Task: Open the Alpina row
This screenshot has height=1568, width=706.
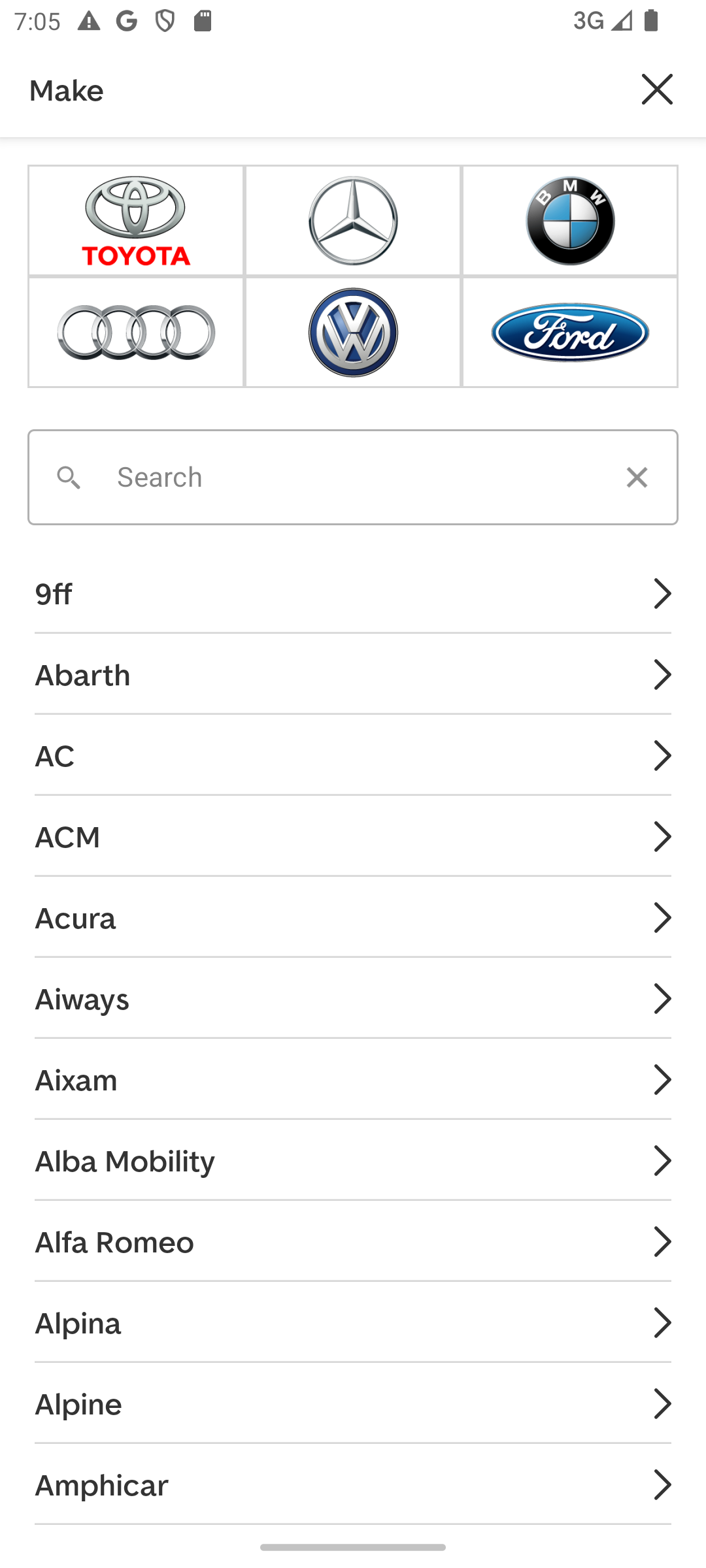Action: tap(353, 1323)
